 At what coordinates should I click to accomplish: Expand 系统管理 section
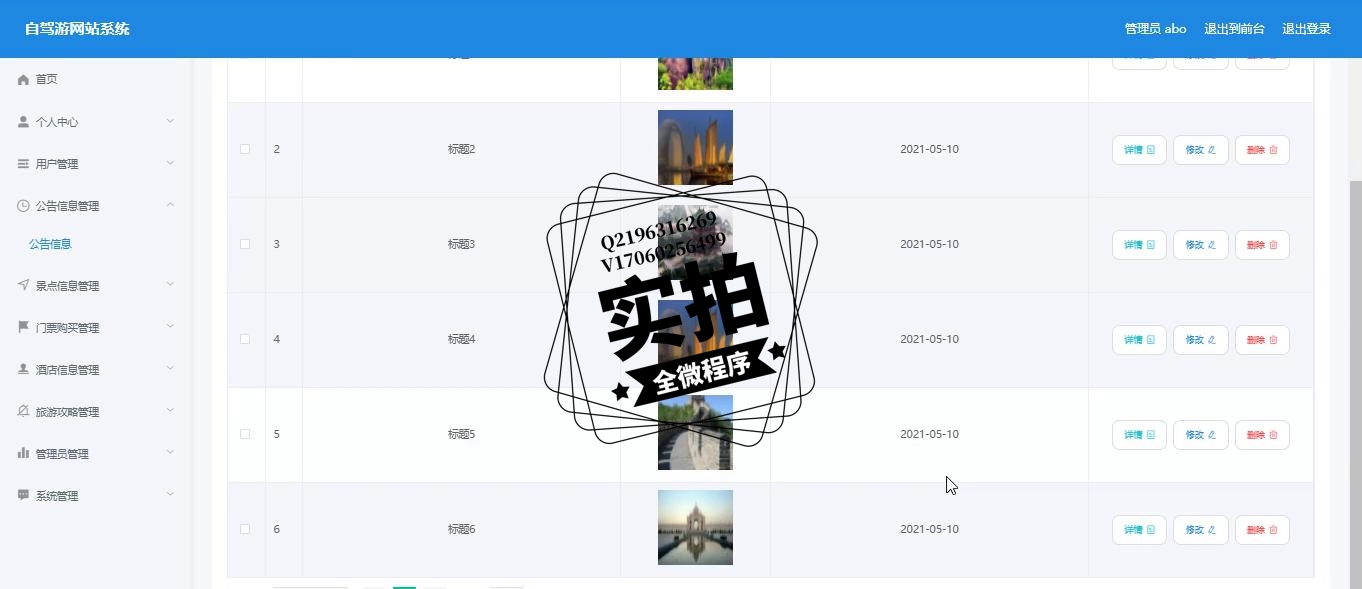[x=57, y=496]
